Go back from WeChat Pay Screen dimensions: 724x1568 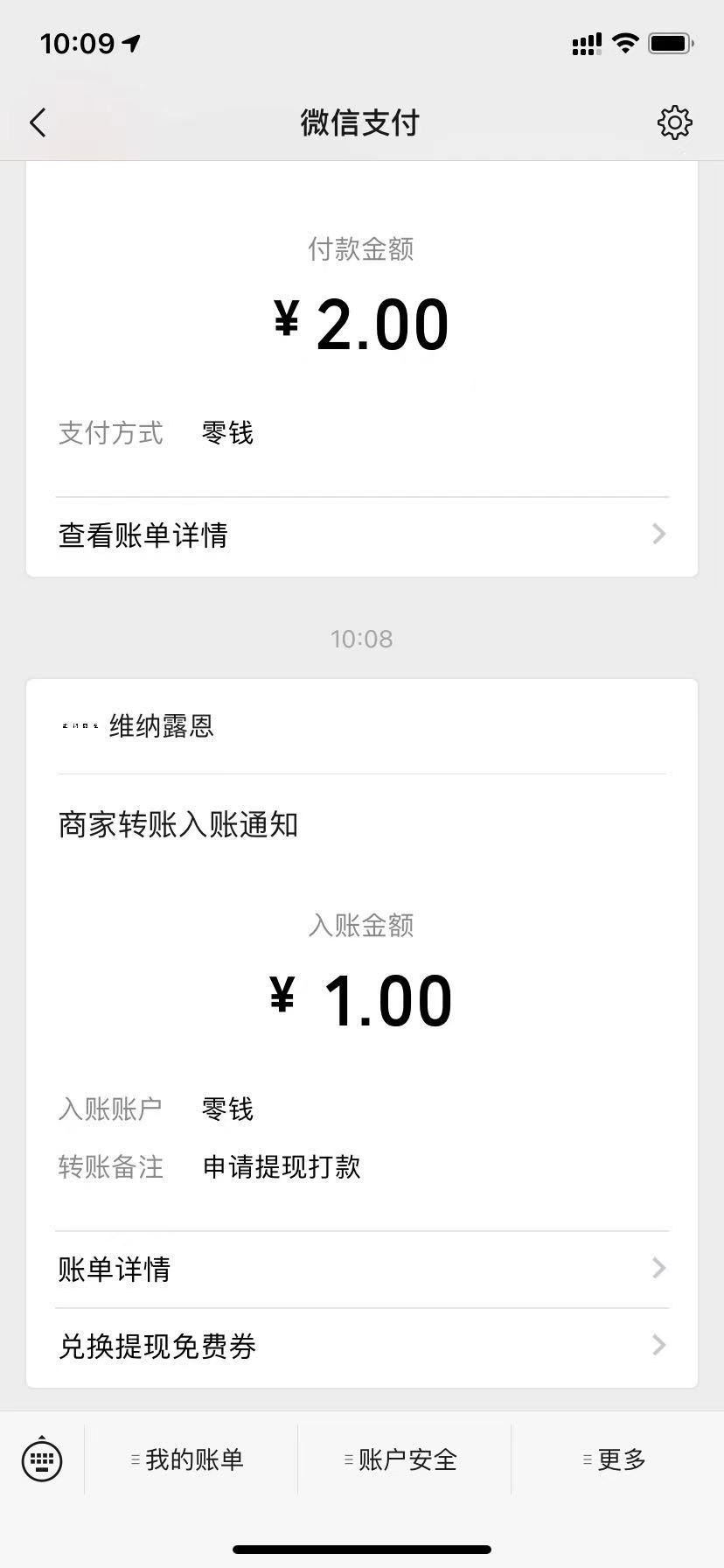point(38,123)
